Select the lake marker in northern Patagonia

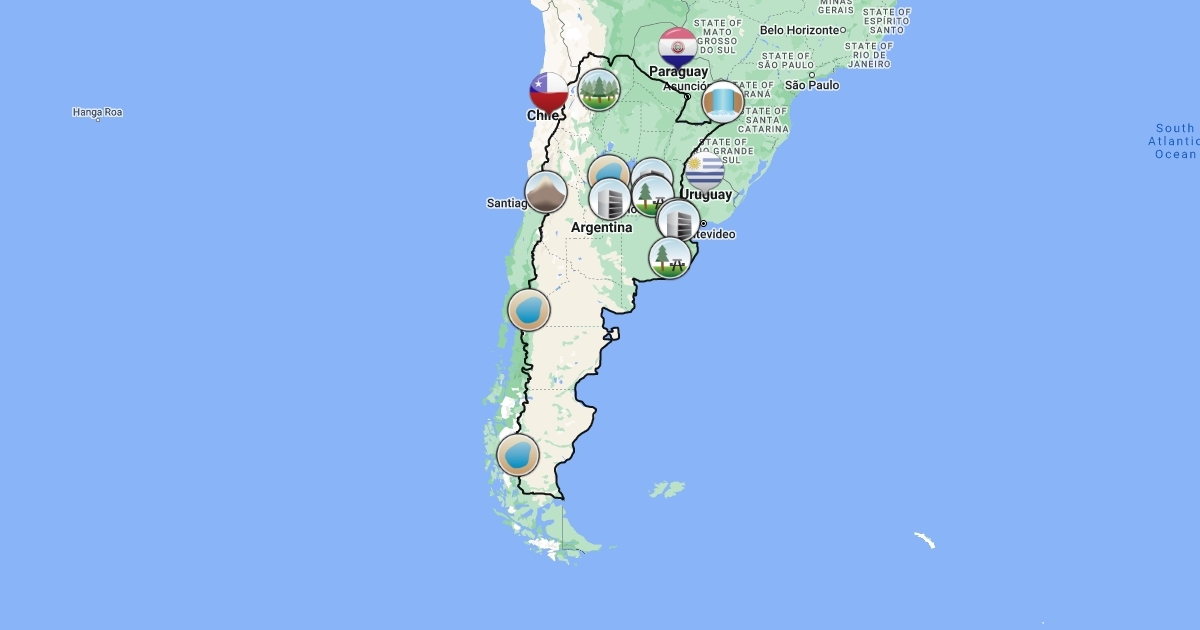click(529, 311)
